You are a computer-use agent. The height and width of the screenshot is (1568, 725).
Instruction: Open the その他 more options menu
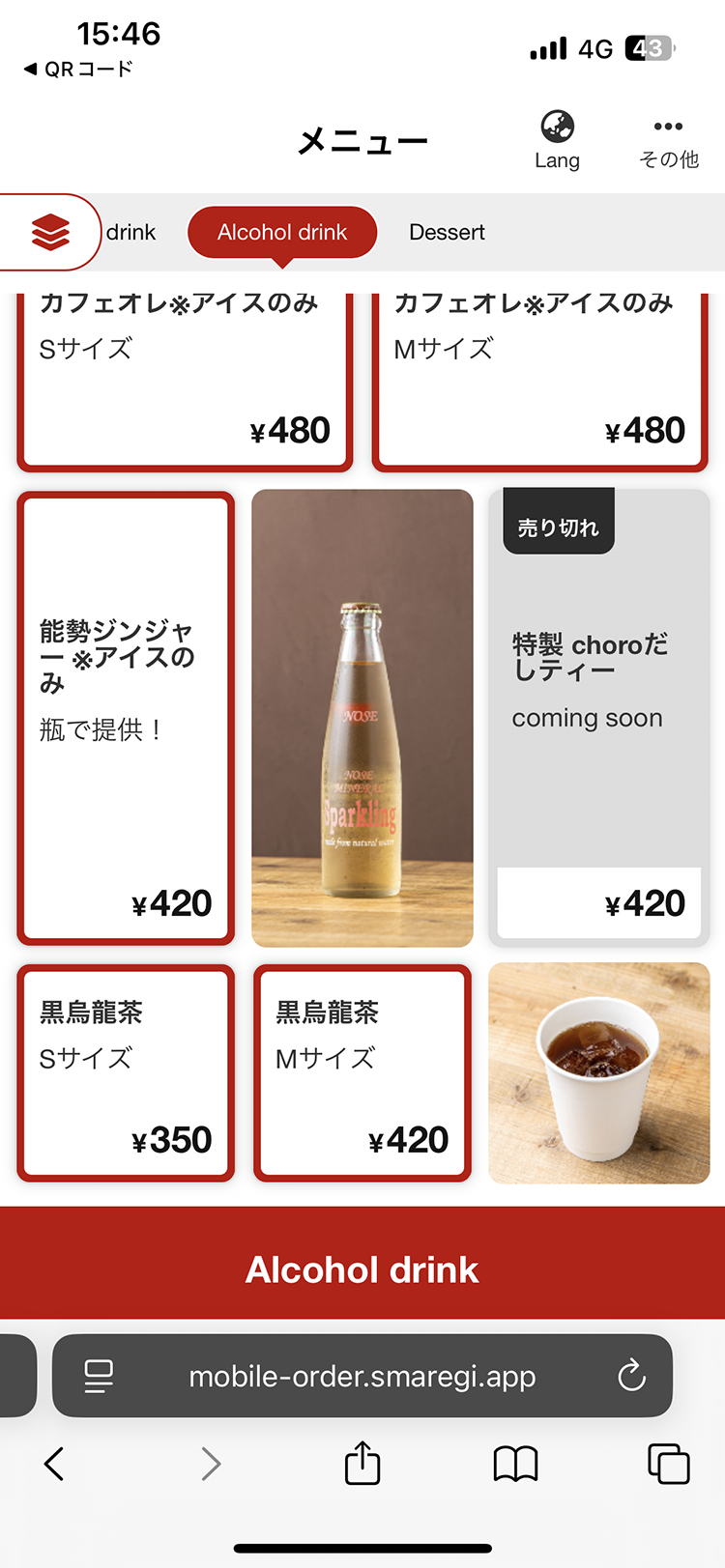point(668,142)
